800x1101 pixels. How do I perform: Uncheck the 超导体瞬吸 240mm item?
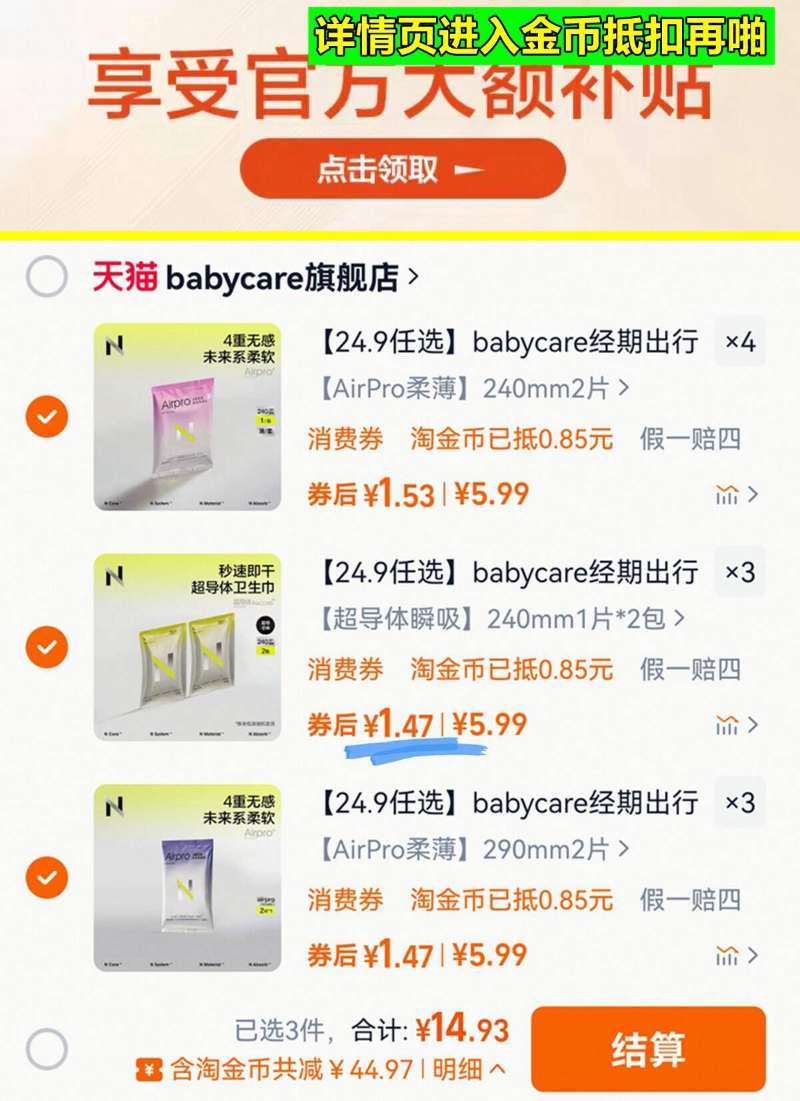tap(47, 647)
